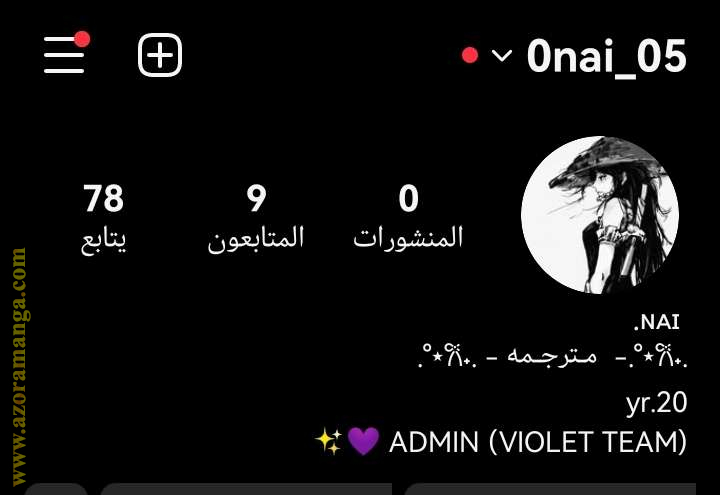
Task: View the 78 following list
Action: click(x=104, y=216)
